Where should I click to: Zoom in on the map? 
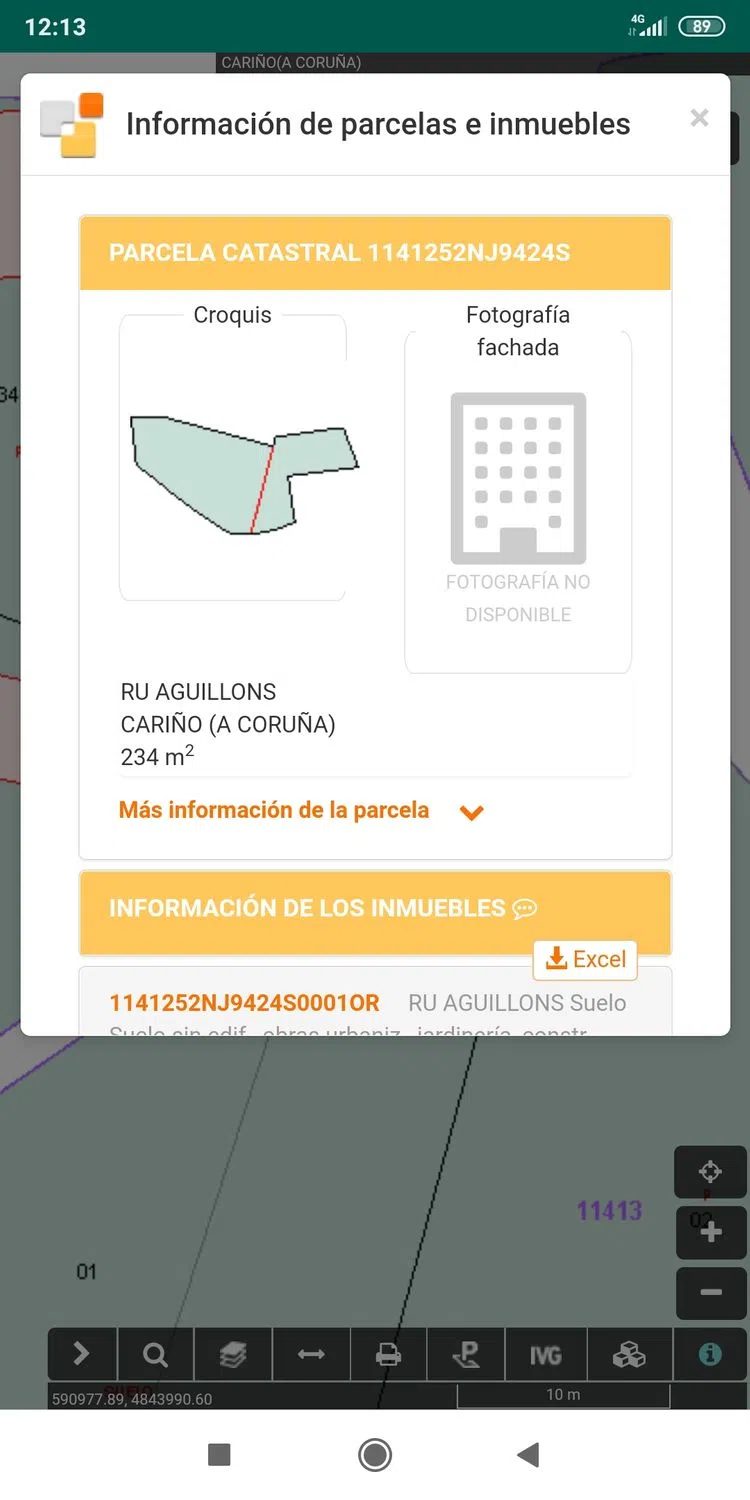pyautogui.click(x=710, y=1232)
